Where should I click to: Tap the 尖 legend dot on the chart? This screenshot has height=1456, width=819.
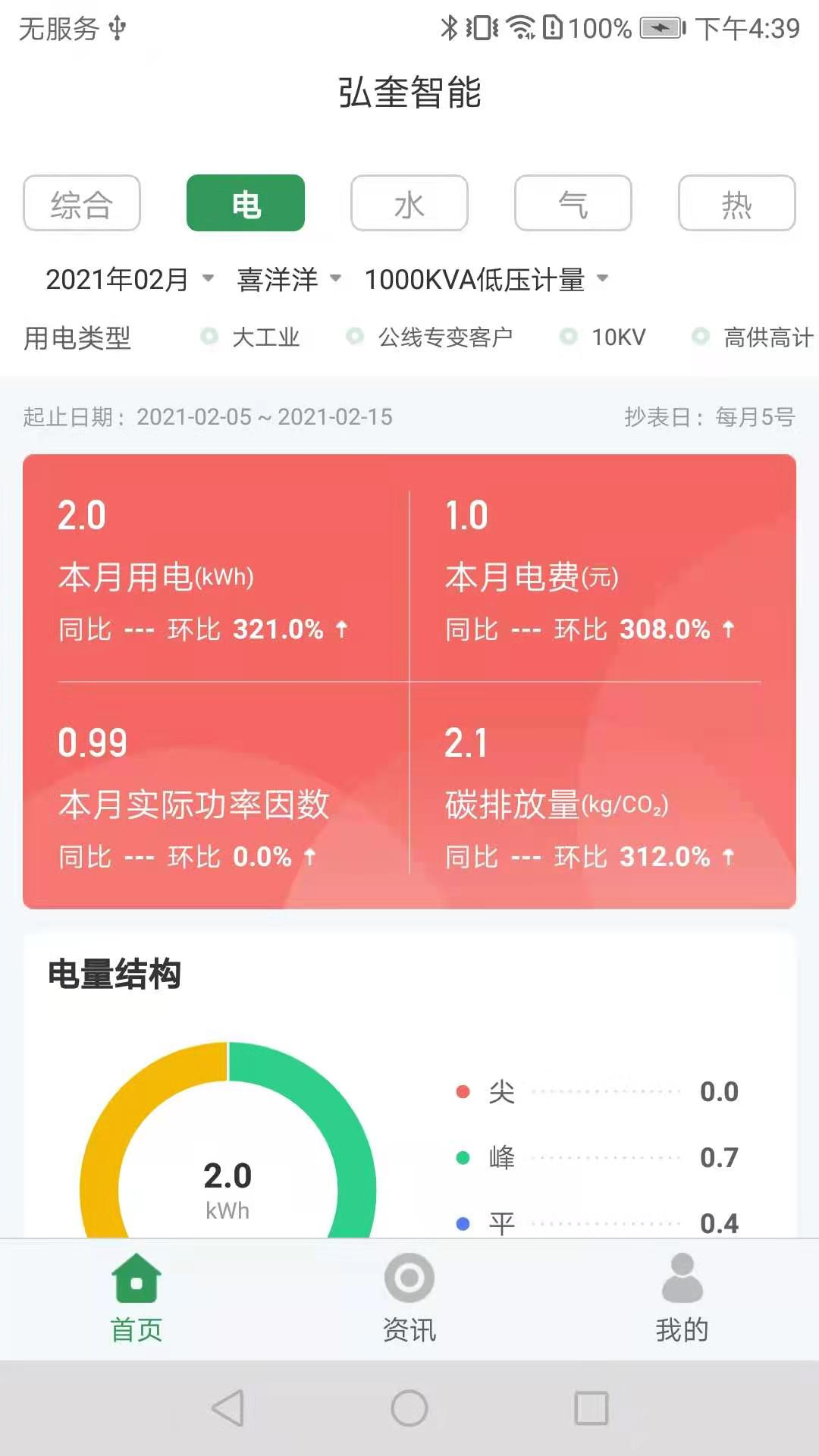pos(461,1091)
